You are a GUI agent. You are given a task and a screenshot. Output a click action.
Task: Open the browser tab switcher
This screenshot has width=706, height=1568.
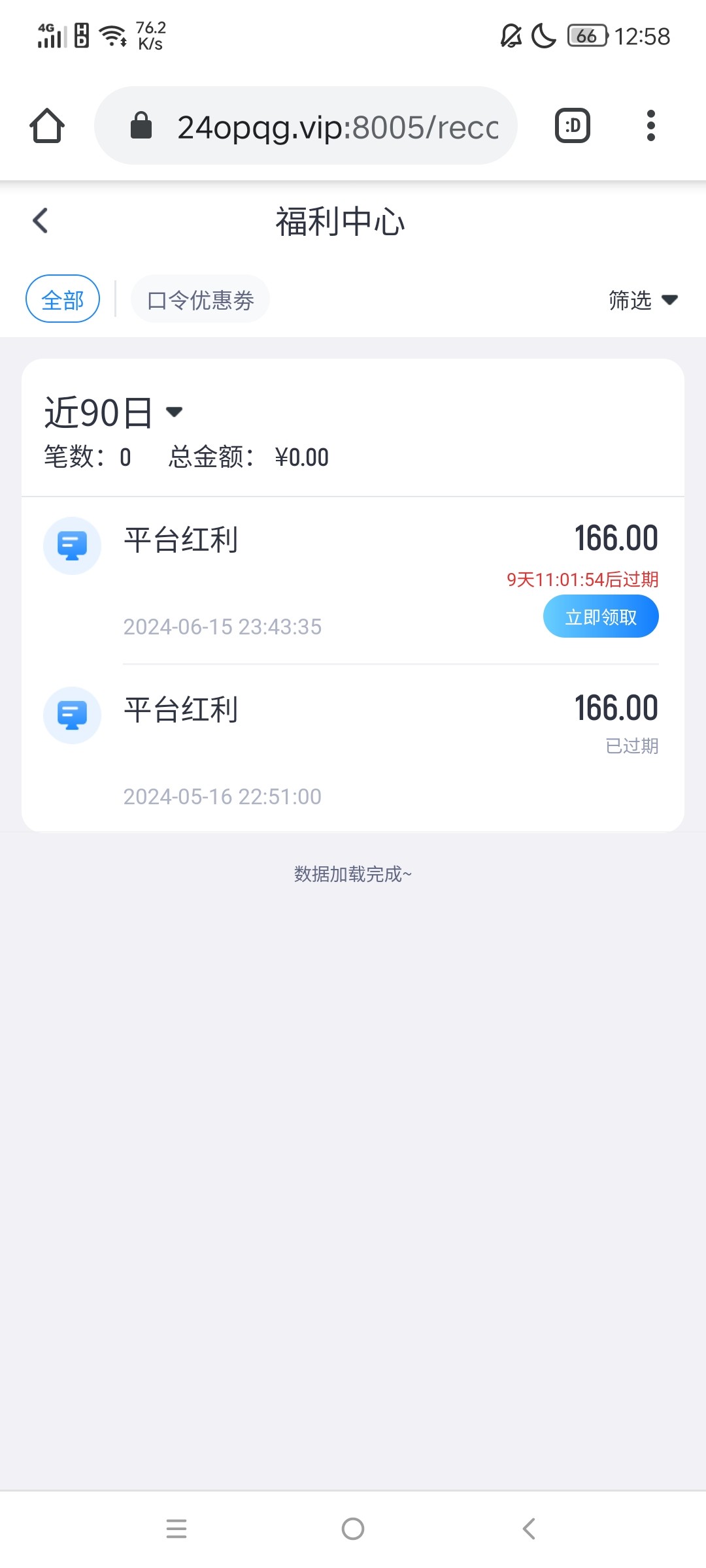[x=573, y=125]
